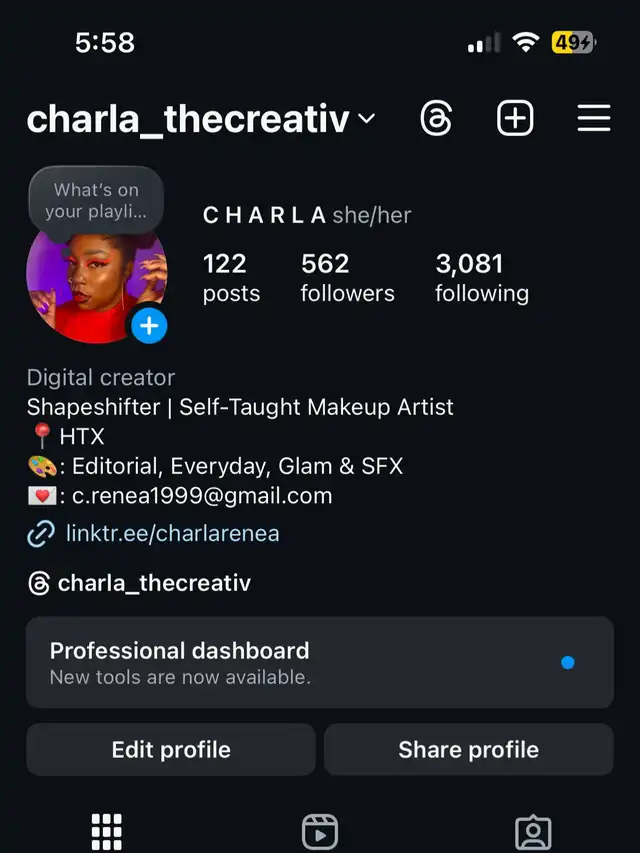Viewport: 640px width, 853px height.
Task: Switch to the posts grid tab
Action: (x=107, y=831)
